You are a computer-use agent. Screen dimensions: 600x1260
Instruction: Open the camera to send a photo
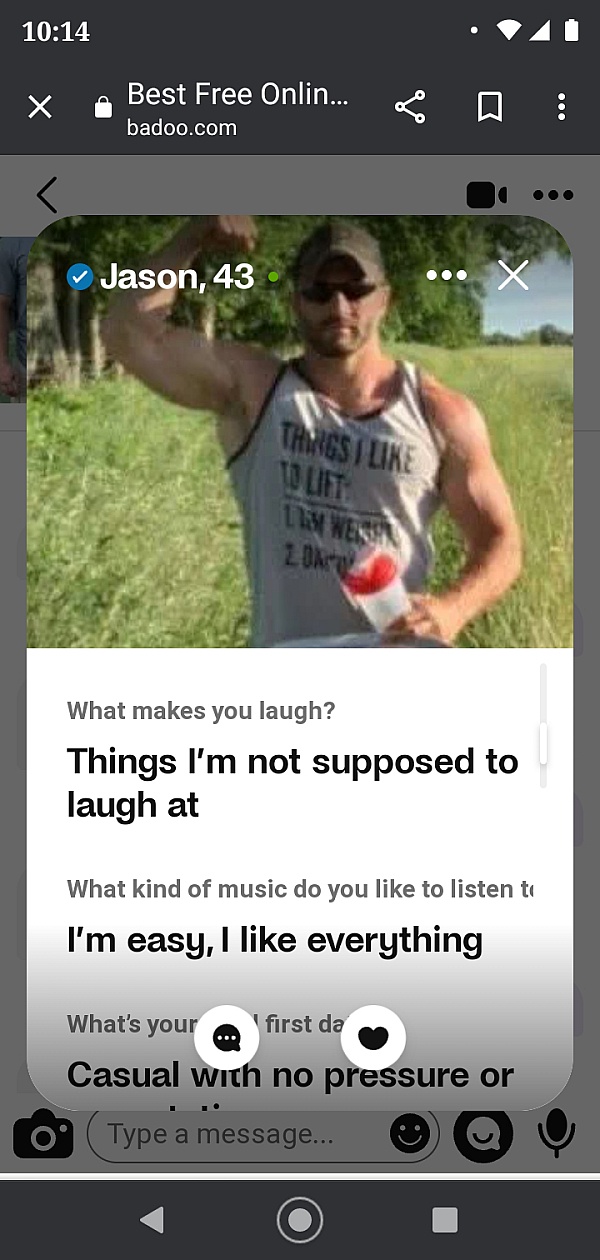tap(42, 1135)
